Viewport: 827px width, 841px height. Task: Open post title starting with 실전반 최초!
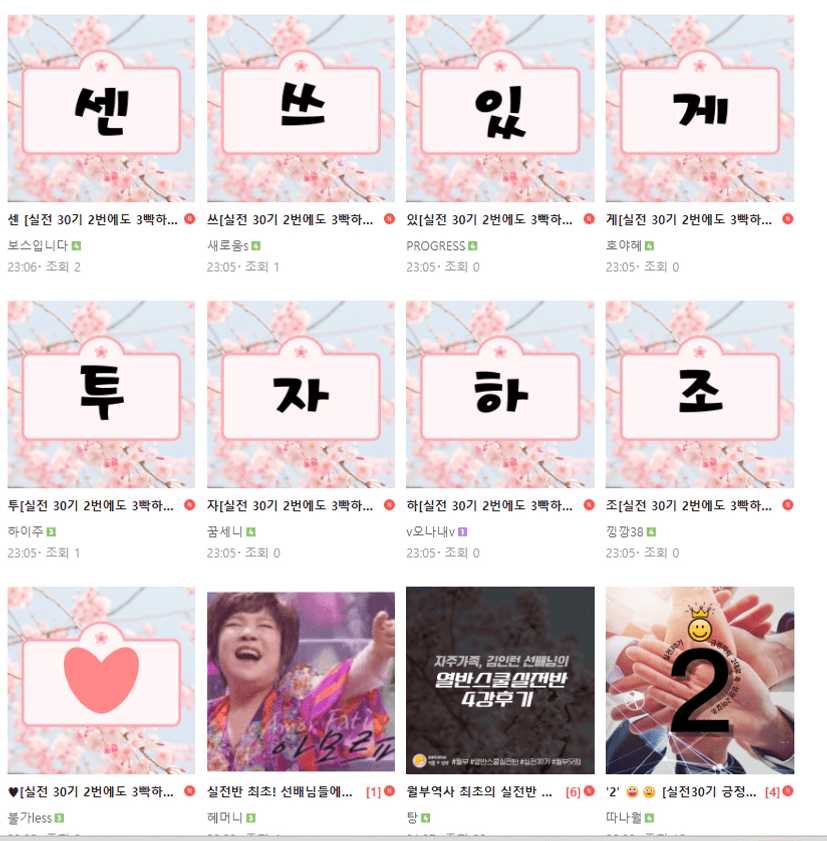[280, 792]
